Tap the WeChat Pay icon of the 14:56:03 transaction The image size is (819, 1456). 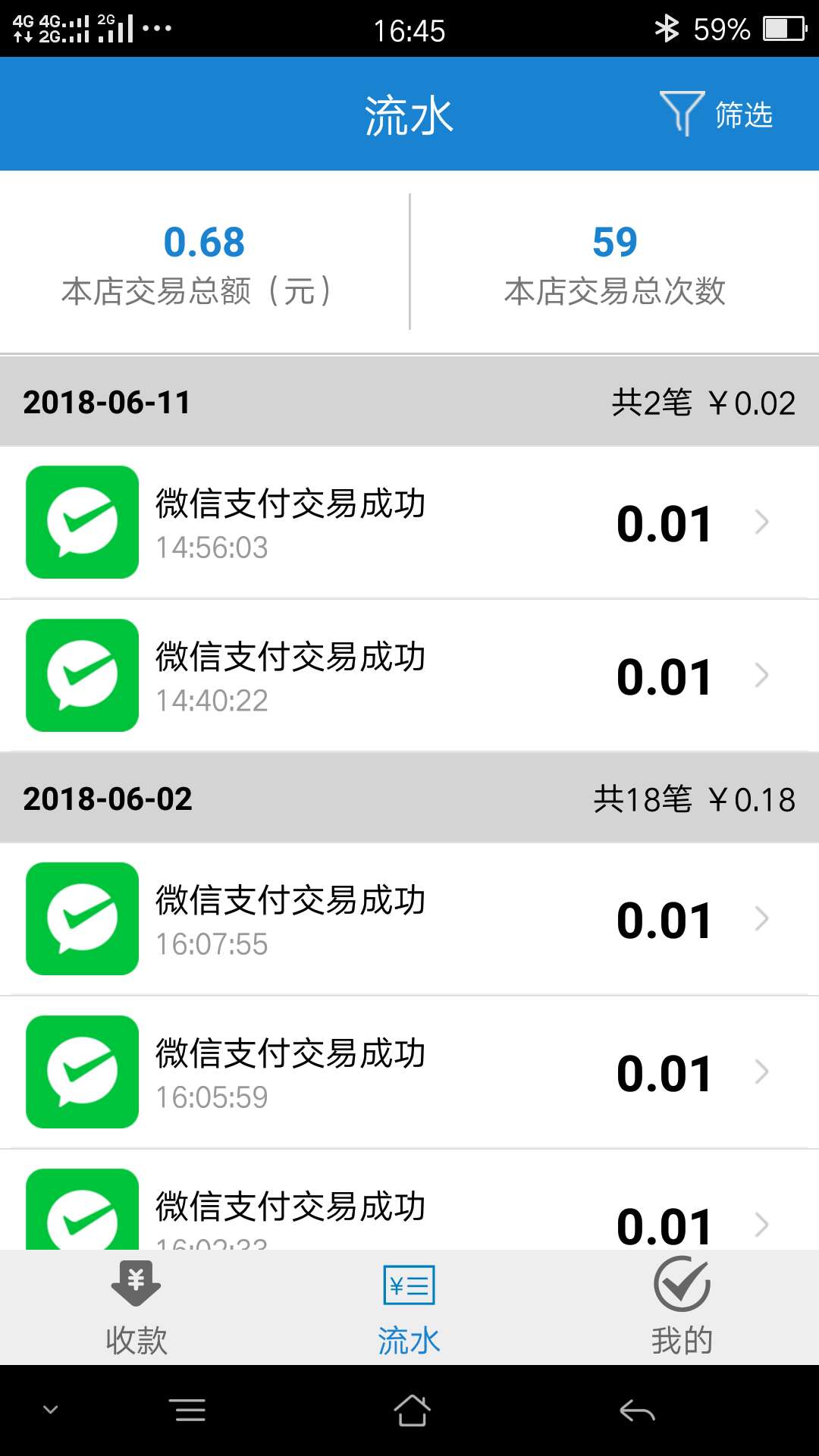(82, 522)
